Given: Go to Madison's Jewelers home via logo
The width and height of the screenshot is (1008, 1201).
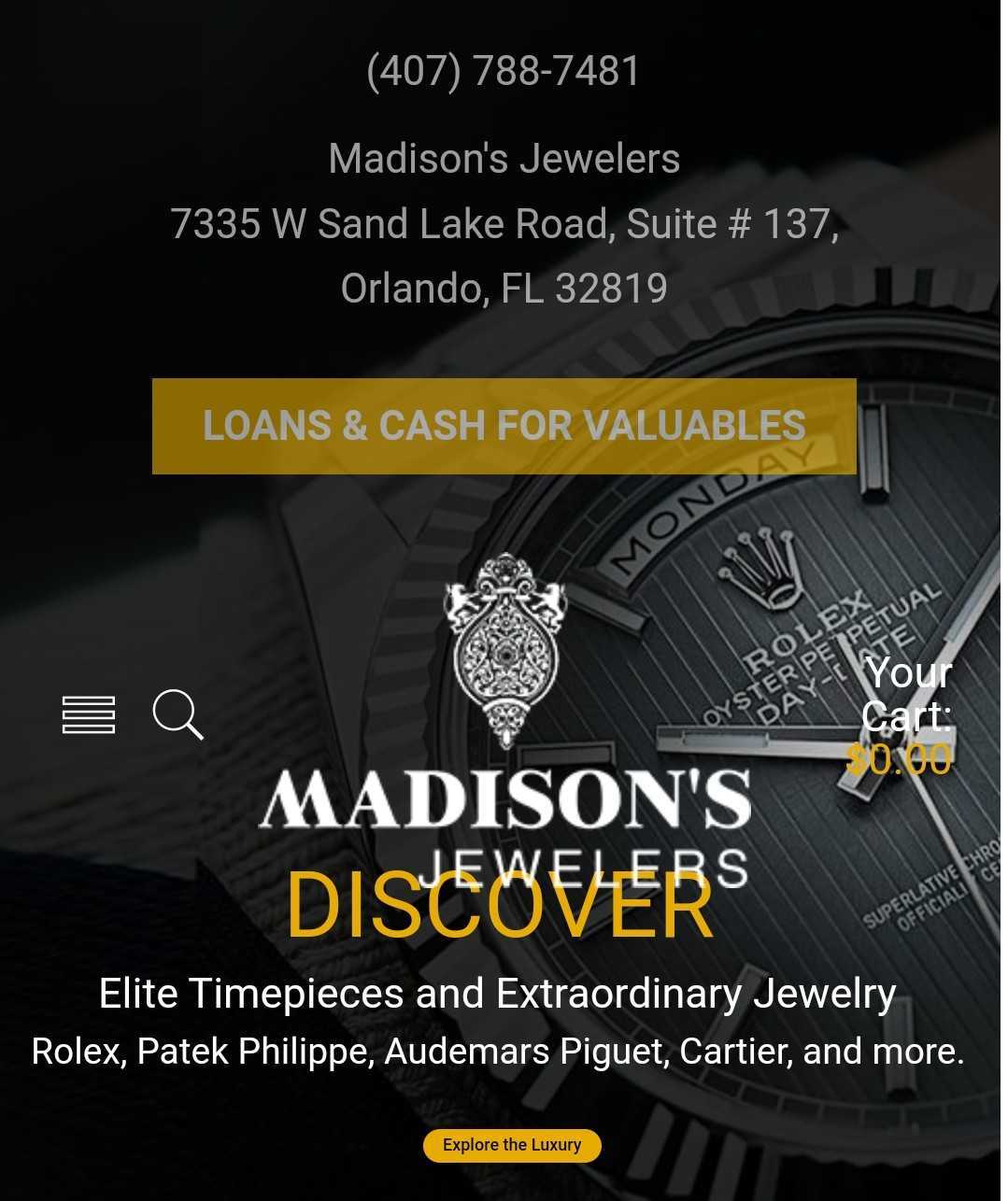Looking at the screenshot, I should pos(504,719).
